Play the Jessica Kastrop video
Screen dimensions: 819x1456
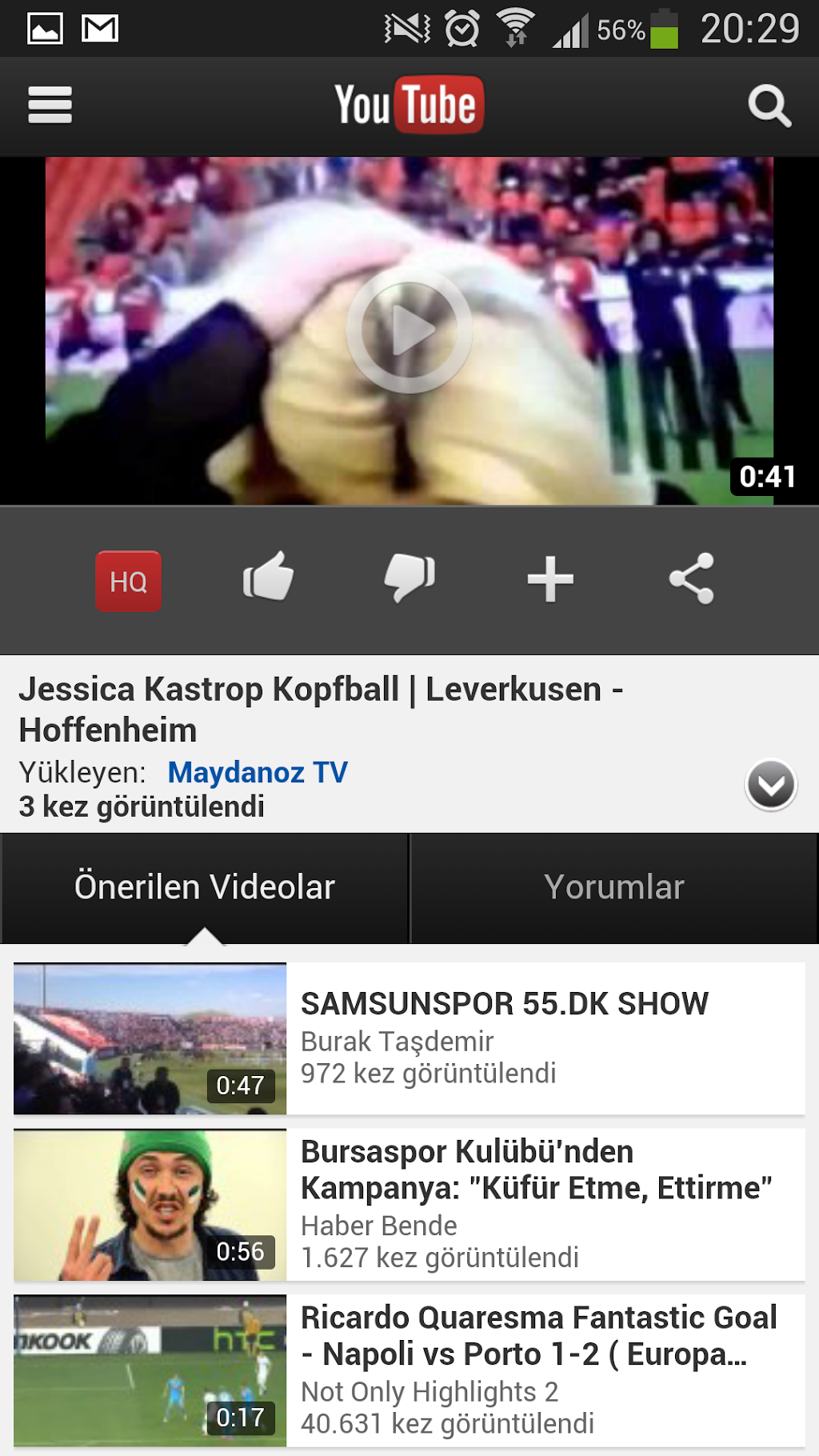pyautogui.click(x=409, y=330)
